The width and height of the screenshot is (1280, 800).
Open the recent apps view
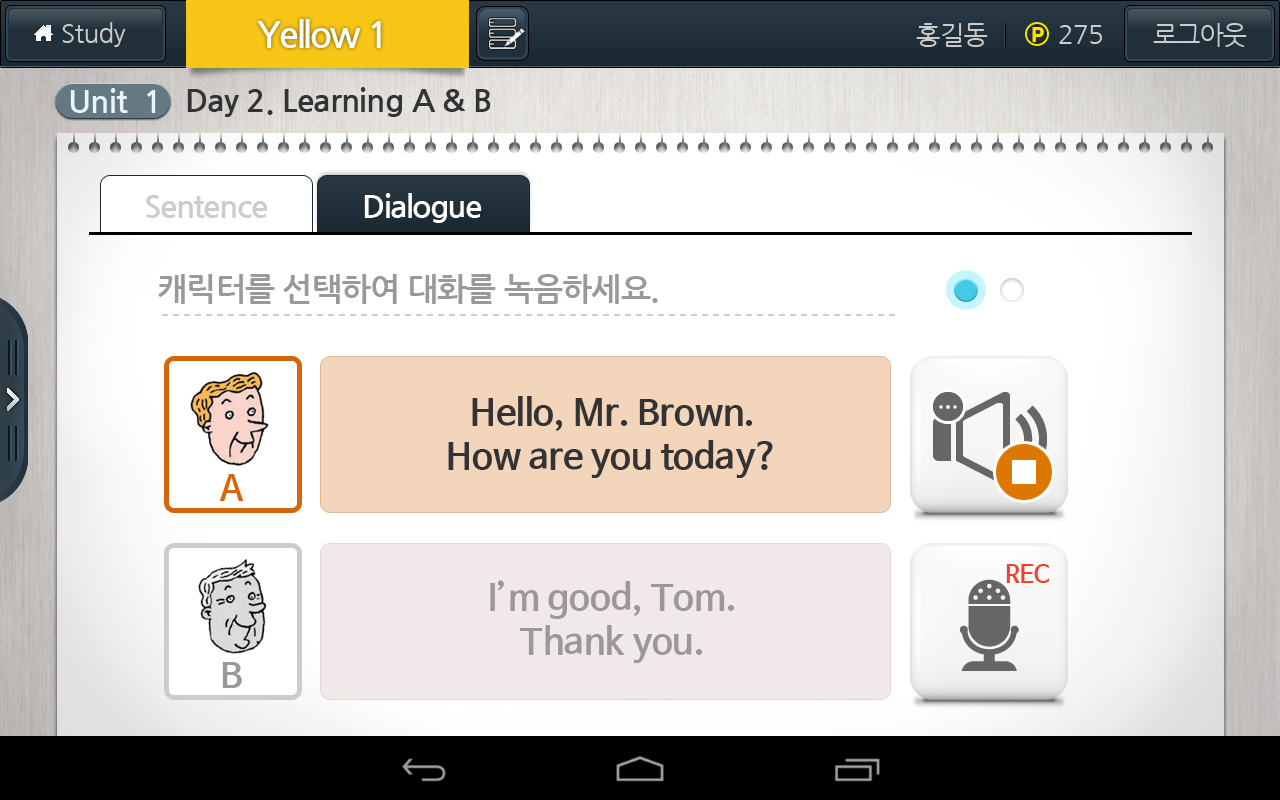(857, 769)
